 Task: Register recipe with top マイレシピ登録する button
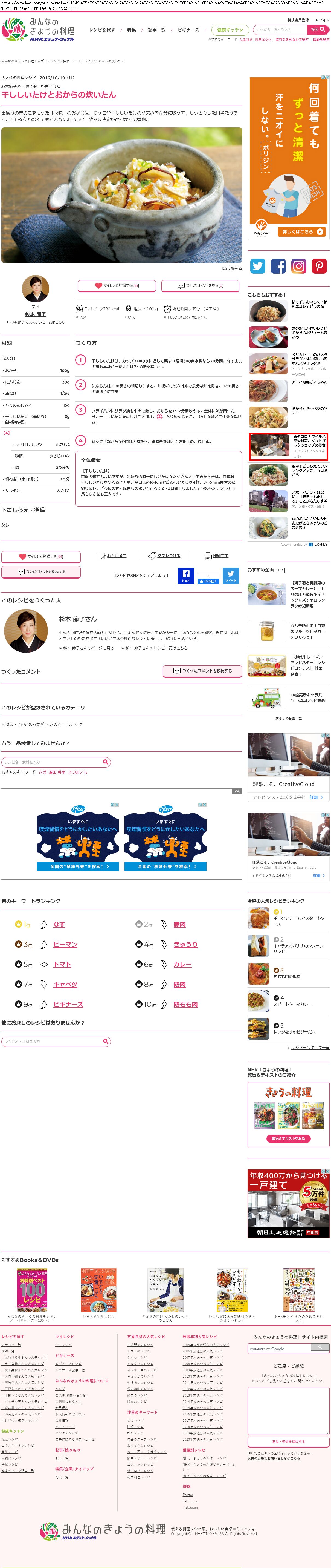coord(117,285)
